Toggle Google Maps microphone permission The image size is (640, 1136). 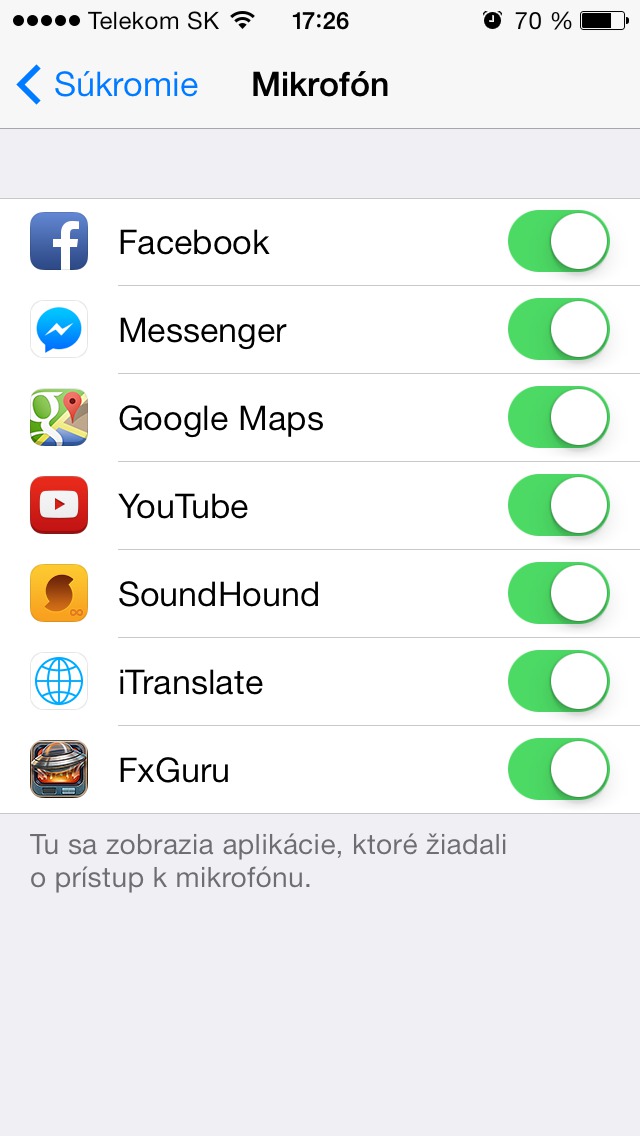(x=558, y=418)
